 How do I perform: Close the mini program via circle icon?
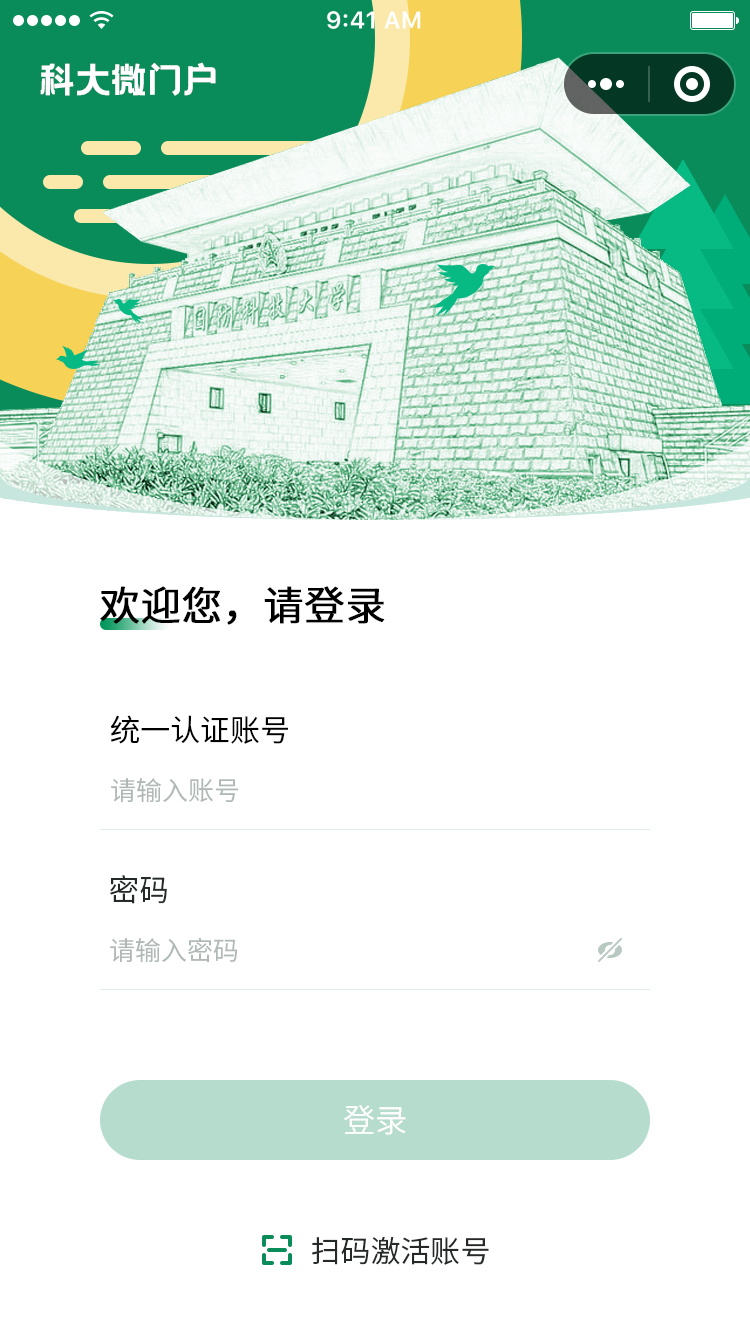click(x=692, y=84)
